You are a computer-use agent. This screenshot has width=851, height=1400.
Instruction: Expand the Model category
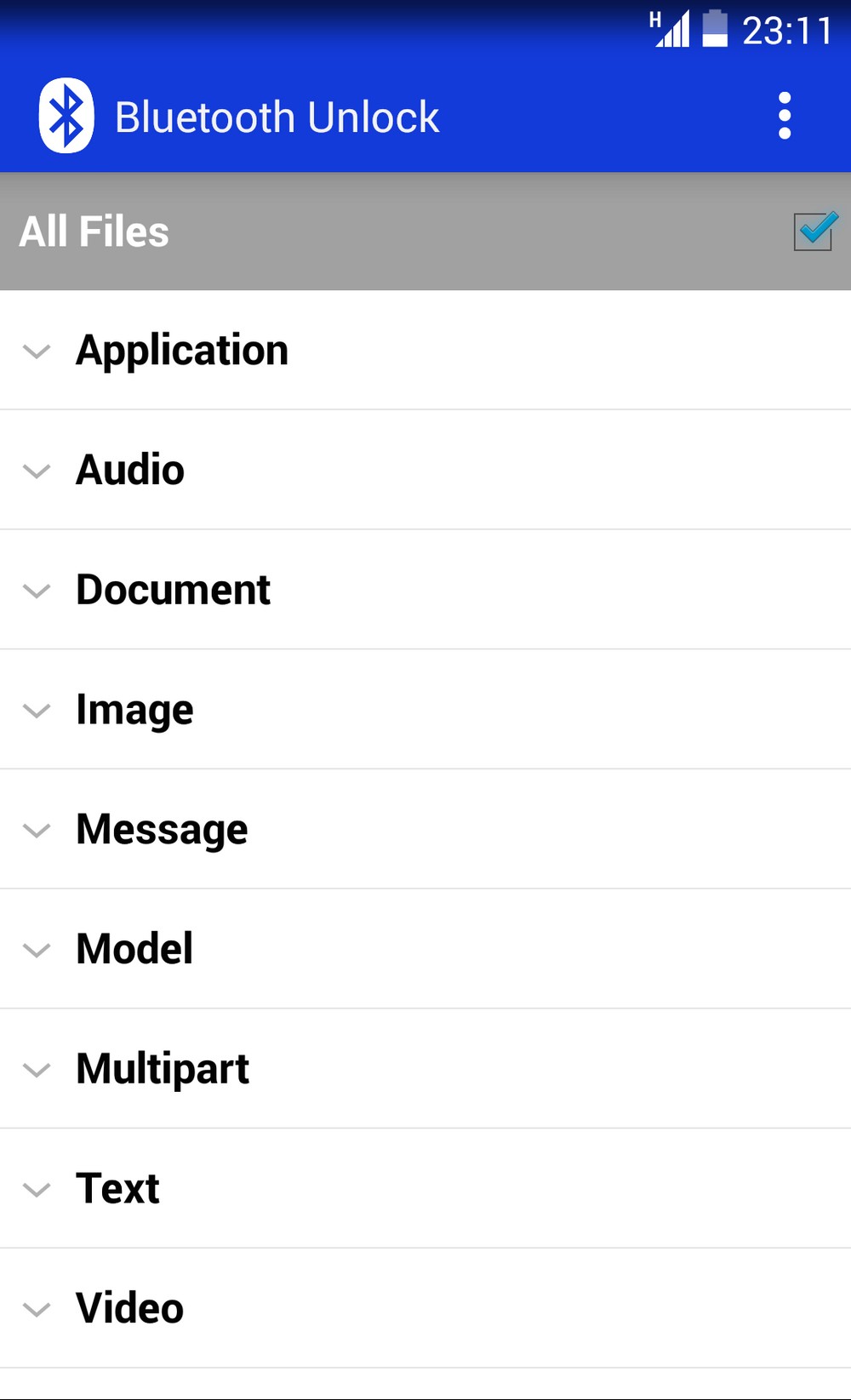pyautogui.click(x=425, y=950)
